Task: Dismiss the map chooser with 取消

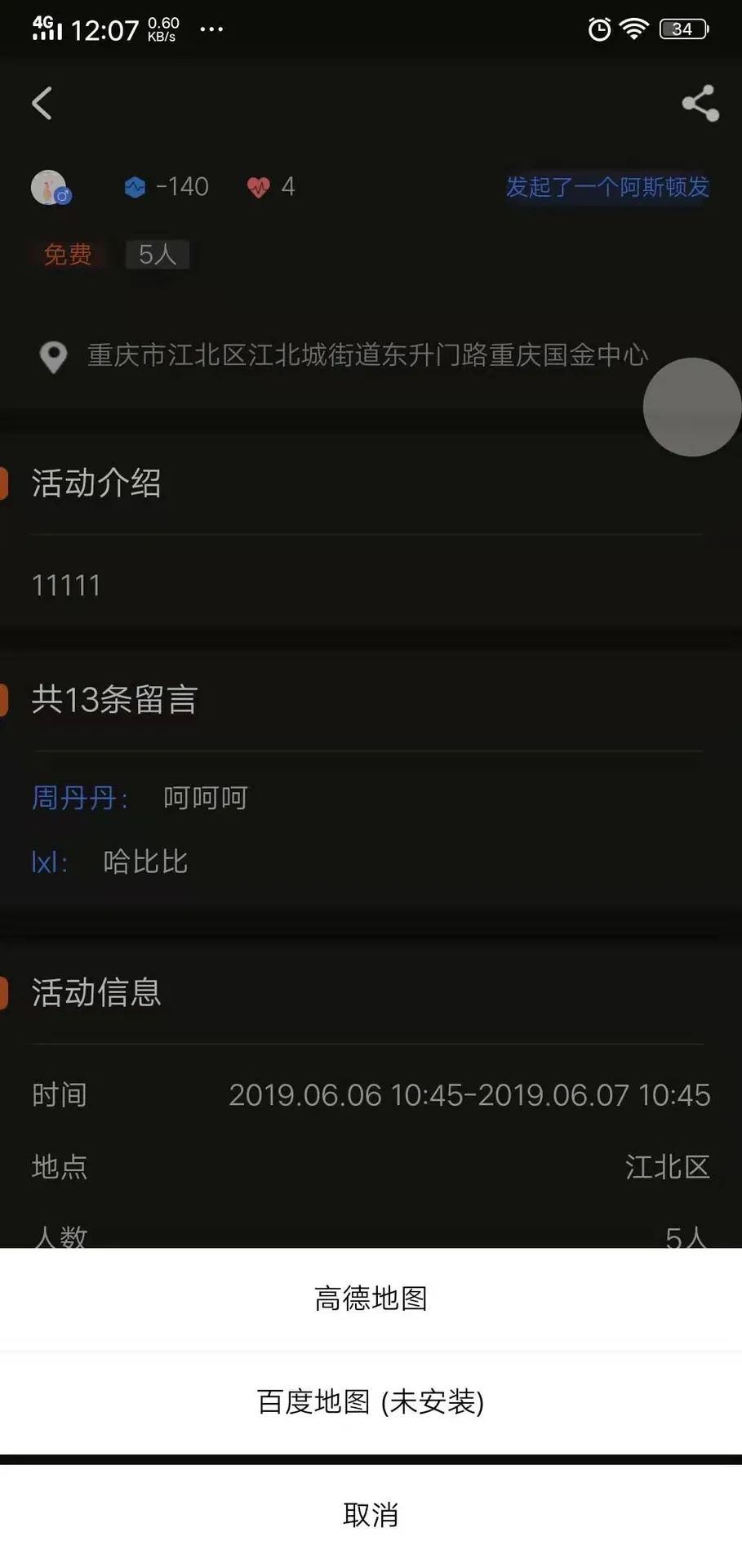Action: [371, 1515]
